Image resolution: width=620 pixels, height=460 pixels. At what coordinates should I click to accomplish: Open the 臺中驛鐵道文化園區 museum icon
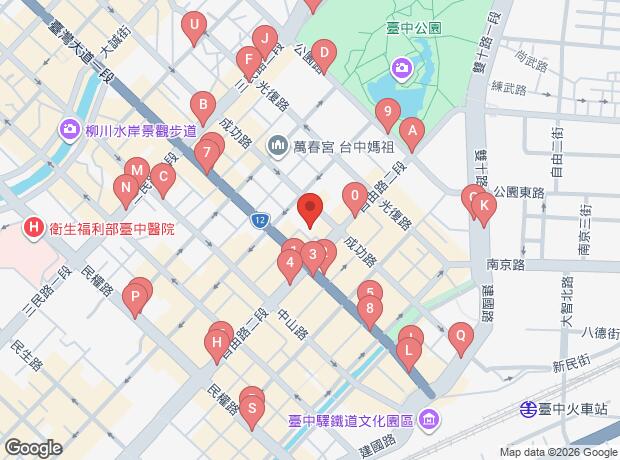(430, 419)
